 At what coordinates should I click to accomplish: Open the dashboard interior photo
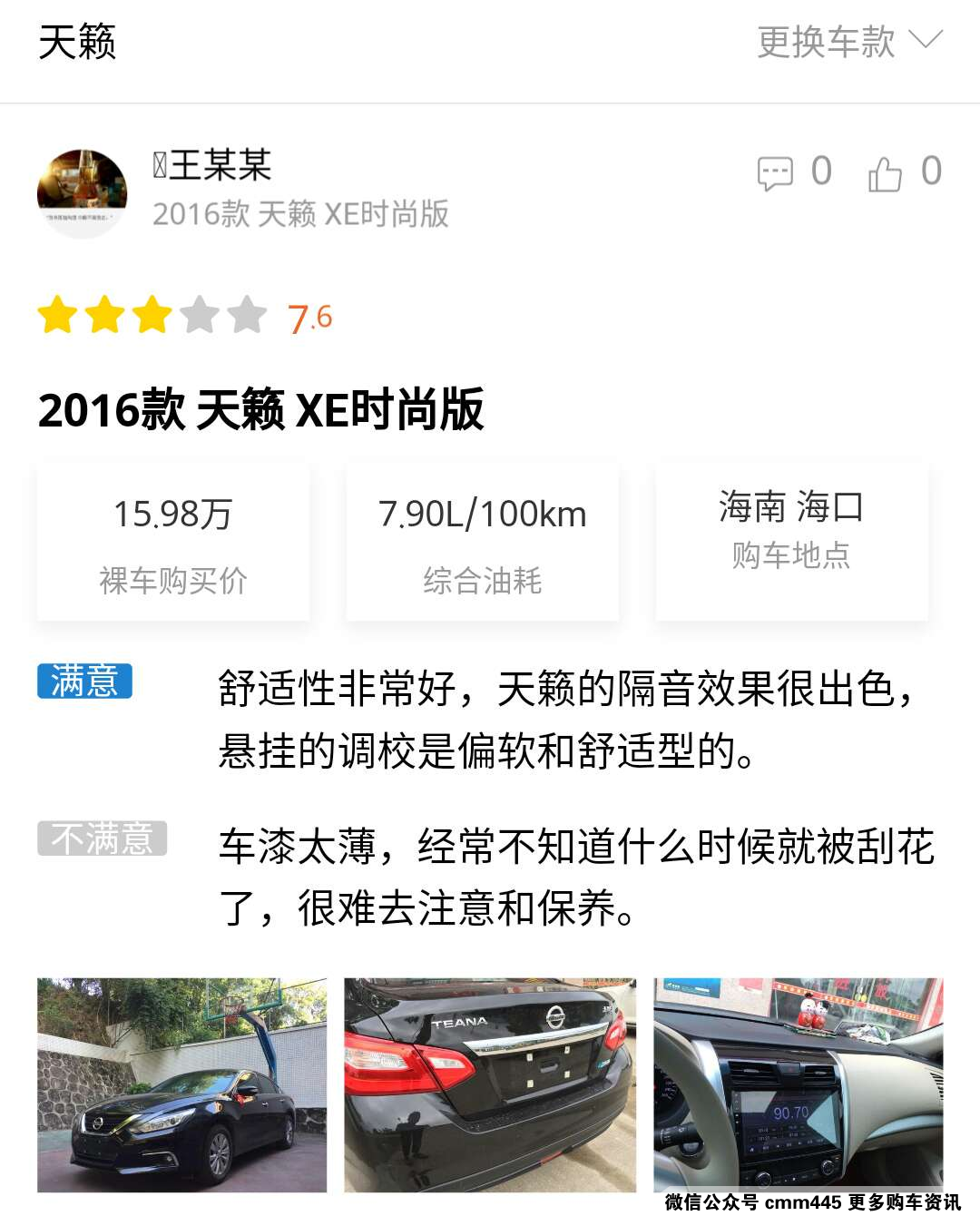pos(799,1084)
